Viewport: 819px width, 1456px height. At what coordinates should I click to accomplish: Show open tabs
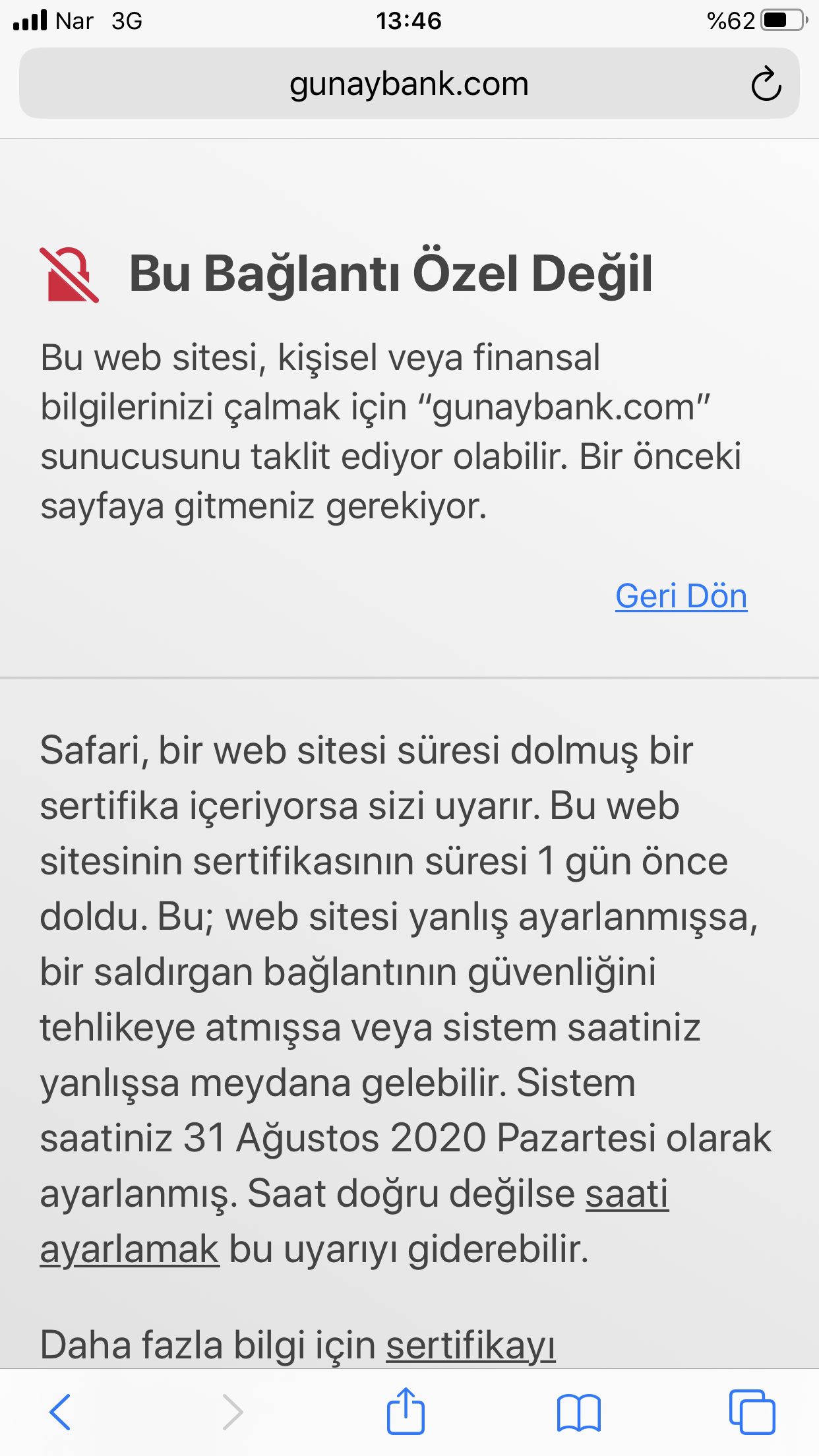(x=752, y=1412)
